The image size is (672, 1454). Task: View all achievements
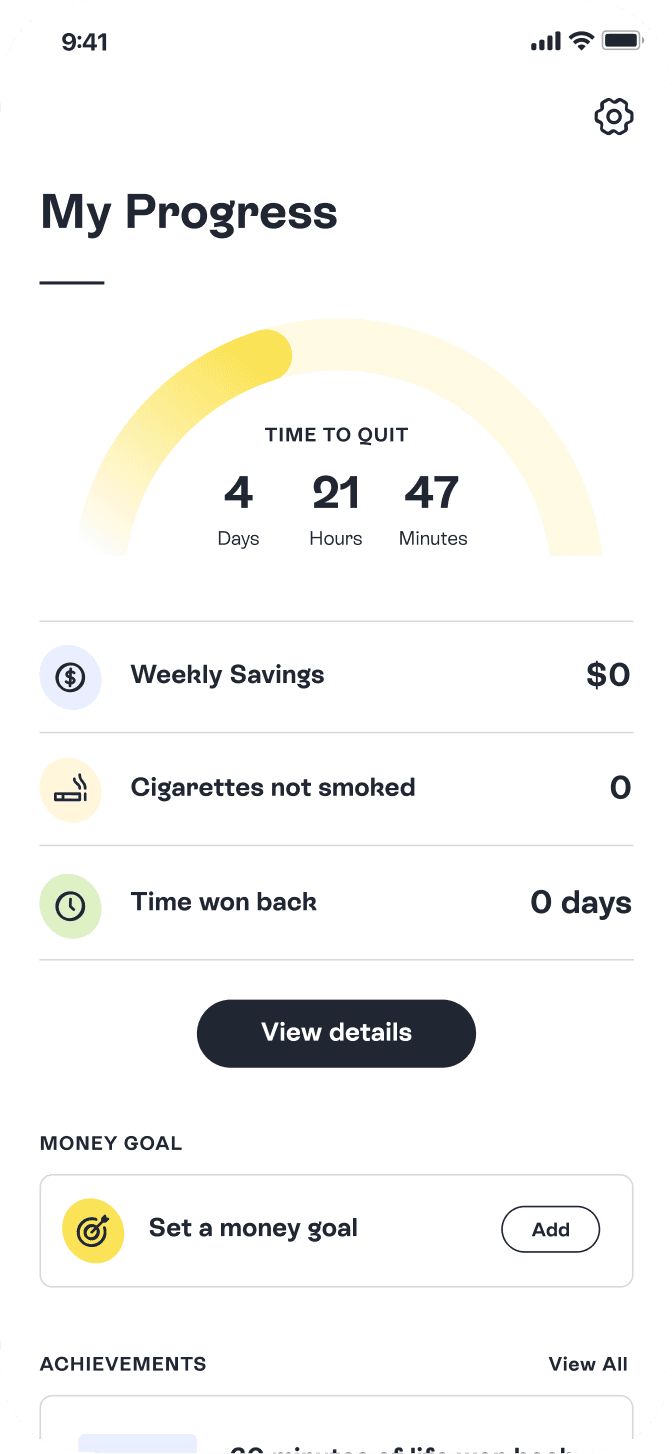(588, 1364)
